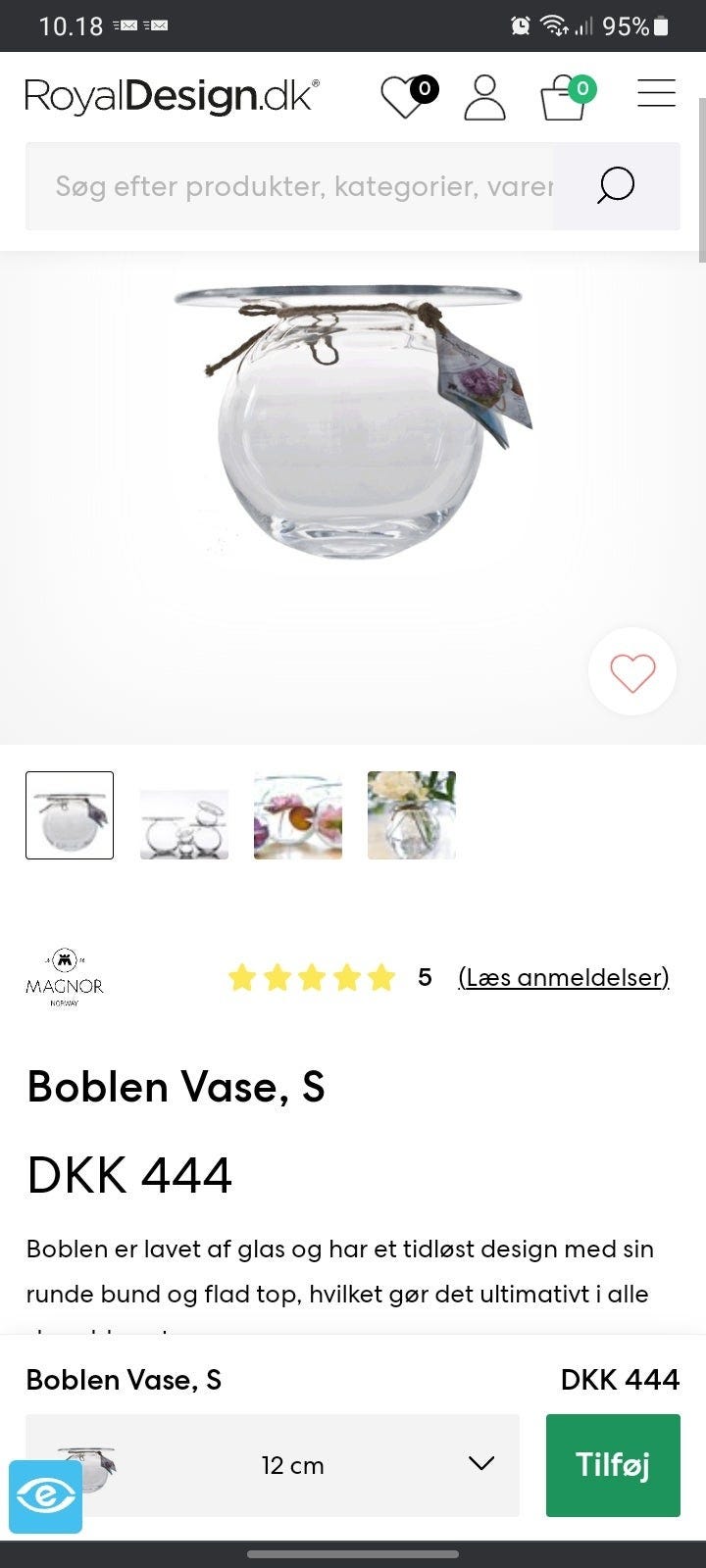This screenshot has height=1568, width=706.
Task: Add Boblen Vase to favorites
Action: [632, 672]
